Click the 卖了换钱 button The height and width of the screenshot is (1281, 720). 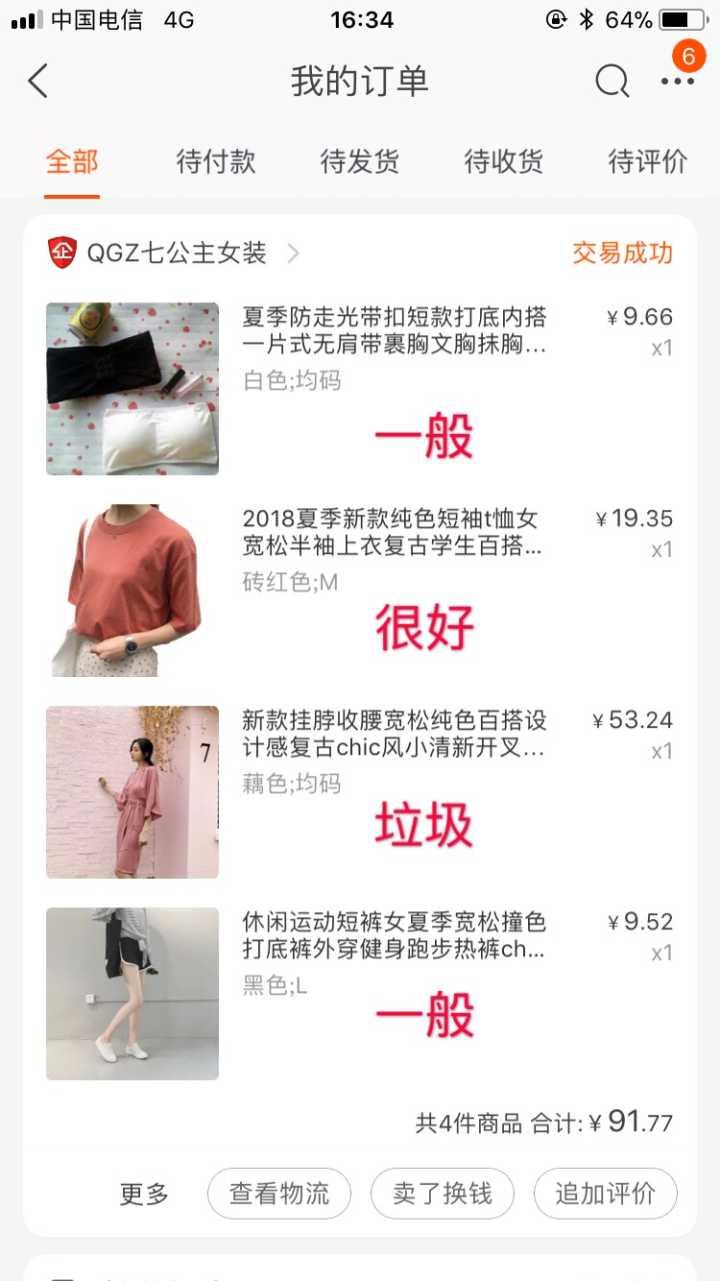click(442, 1194)
